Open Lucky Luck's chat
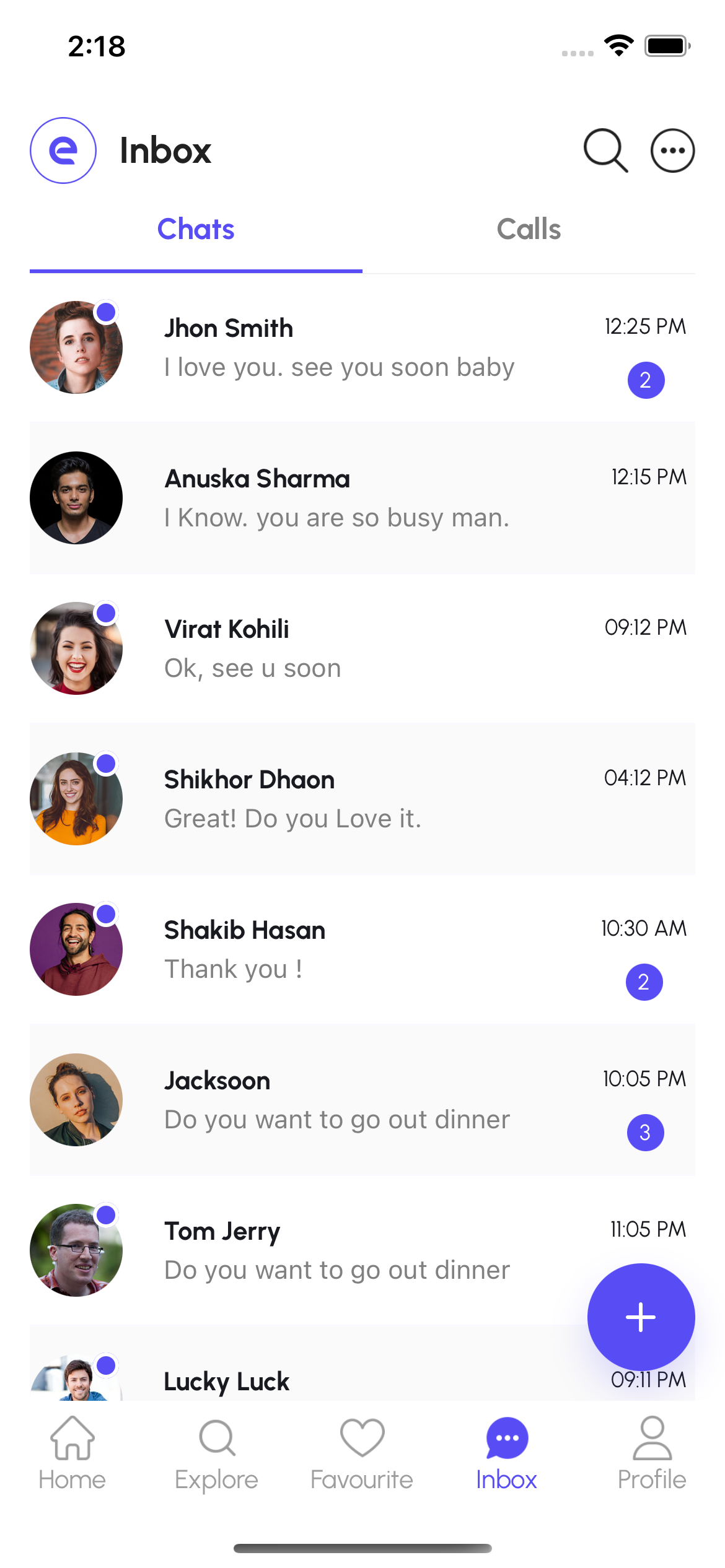725x1568 pixels. tap(310, 1380)
